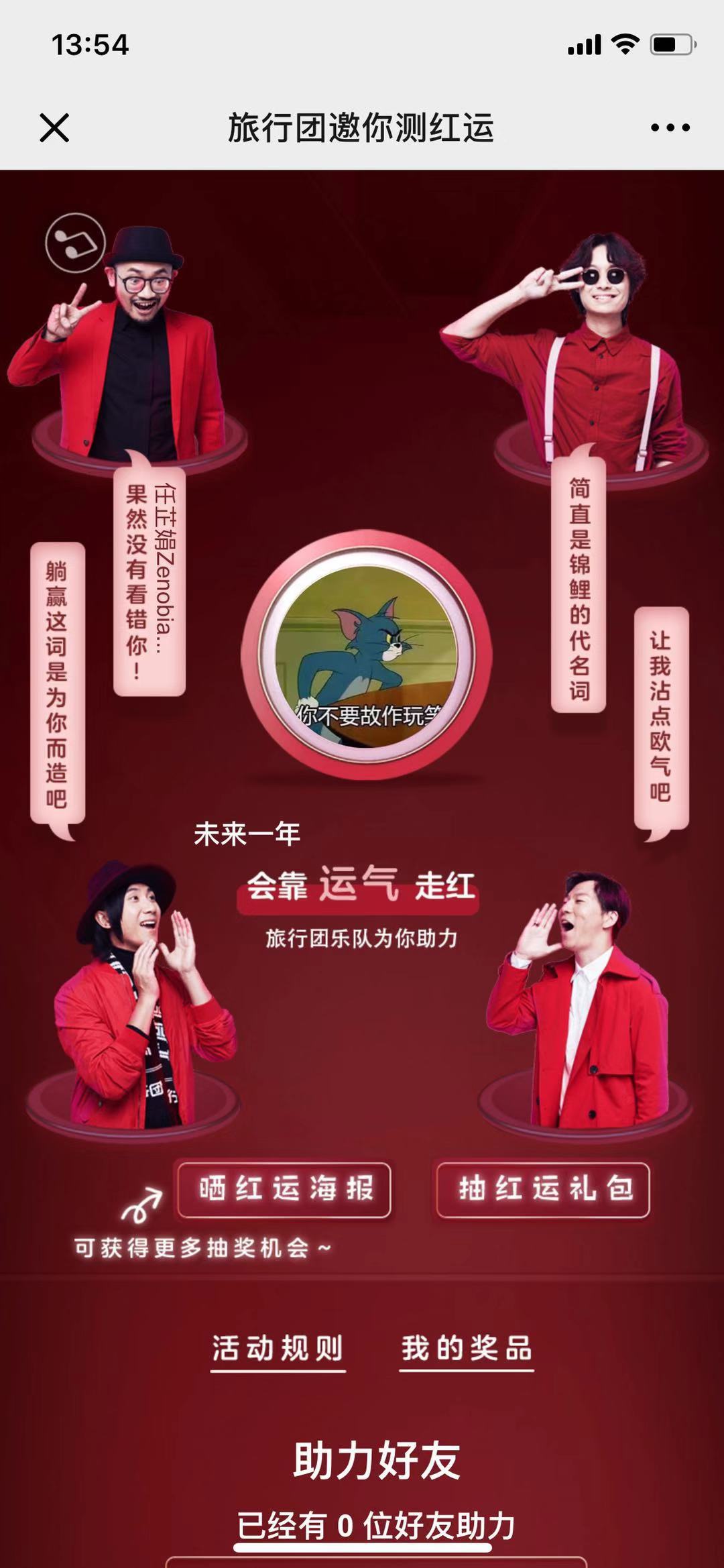Close the 旅行团邀你测红运 webpage
This screenshot has width=724, height=1568.
(x=54, y=127)
